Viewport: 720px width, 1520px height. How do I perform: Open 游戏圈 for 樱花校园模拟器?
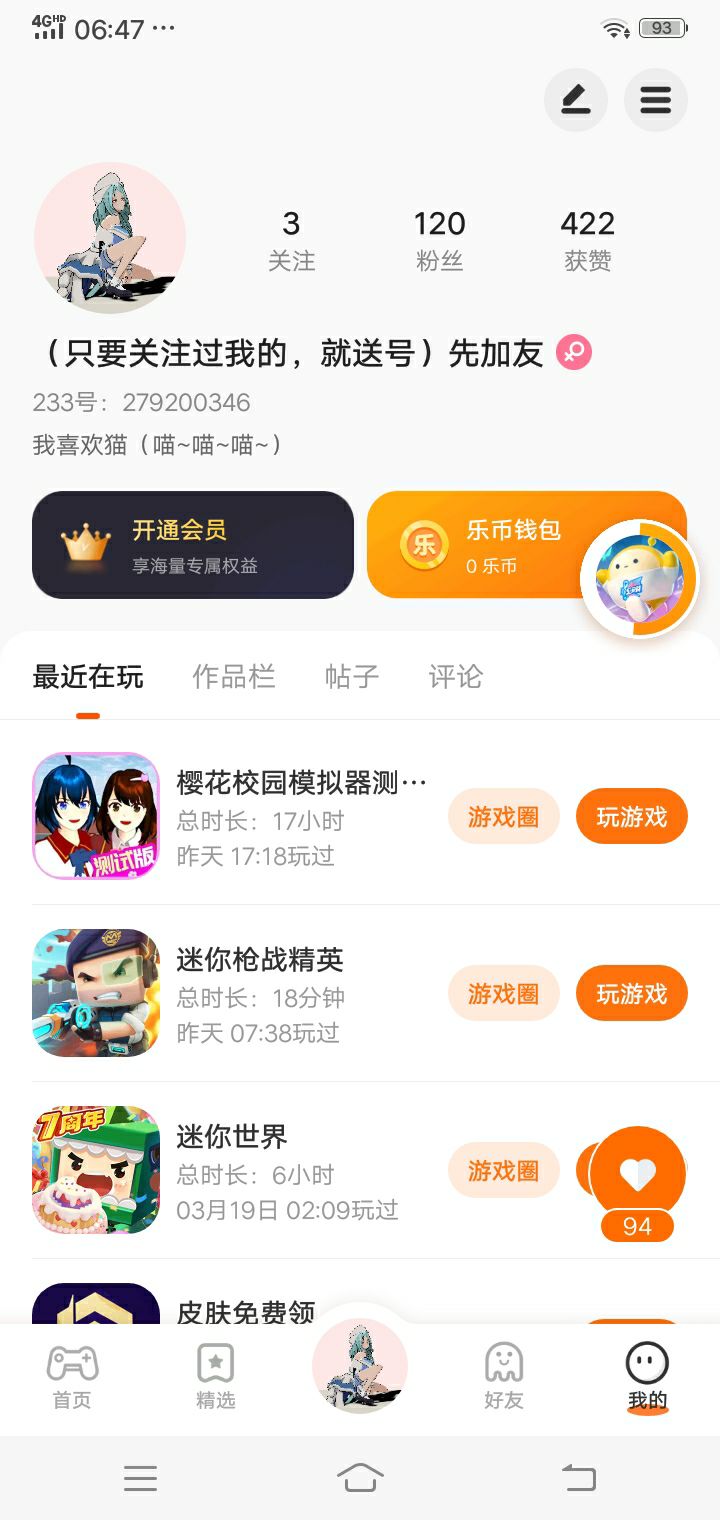click(x=503, y=817)
